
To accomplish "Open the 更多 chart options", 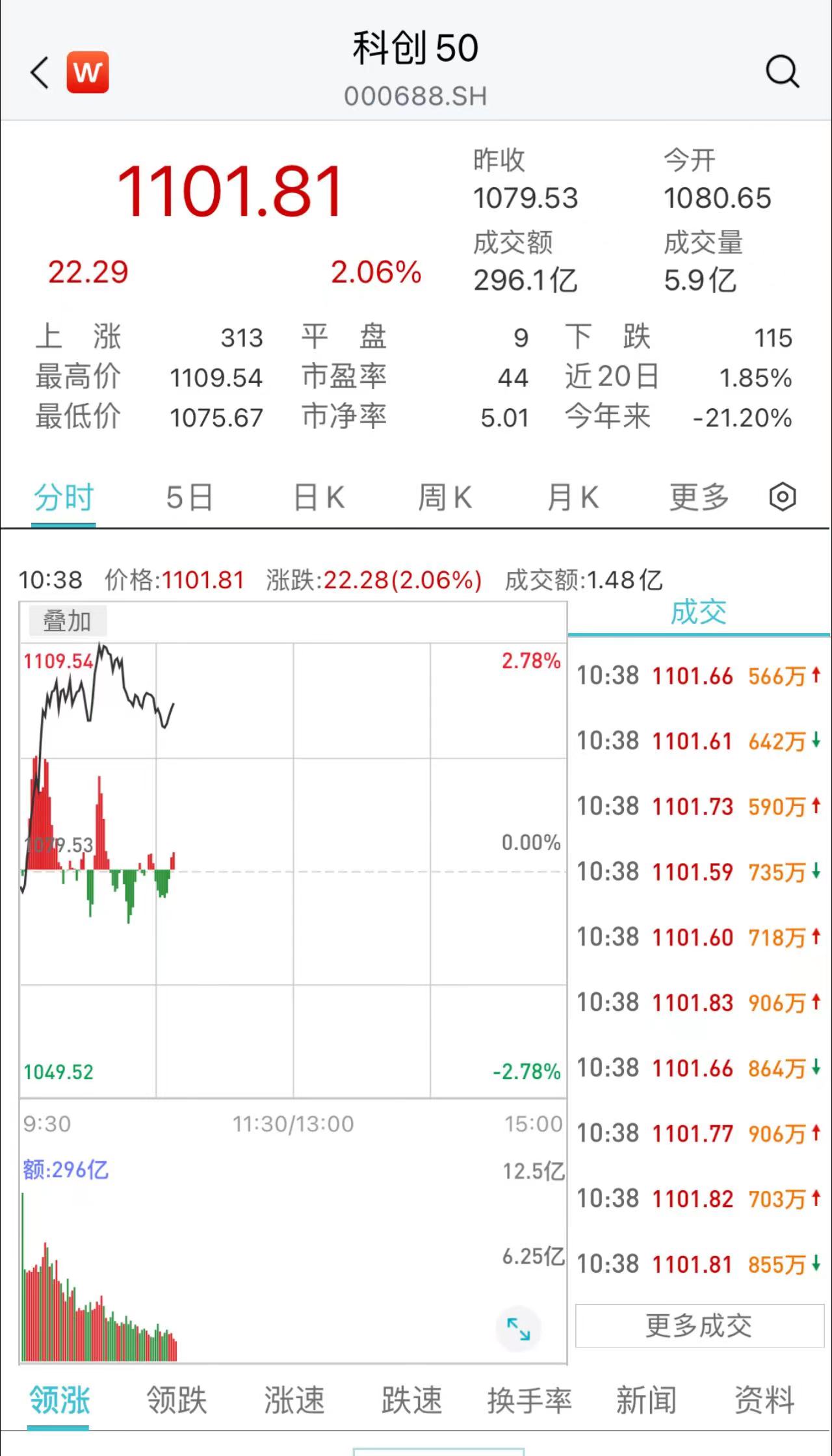I will coord(699,498).
